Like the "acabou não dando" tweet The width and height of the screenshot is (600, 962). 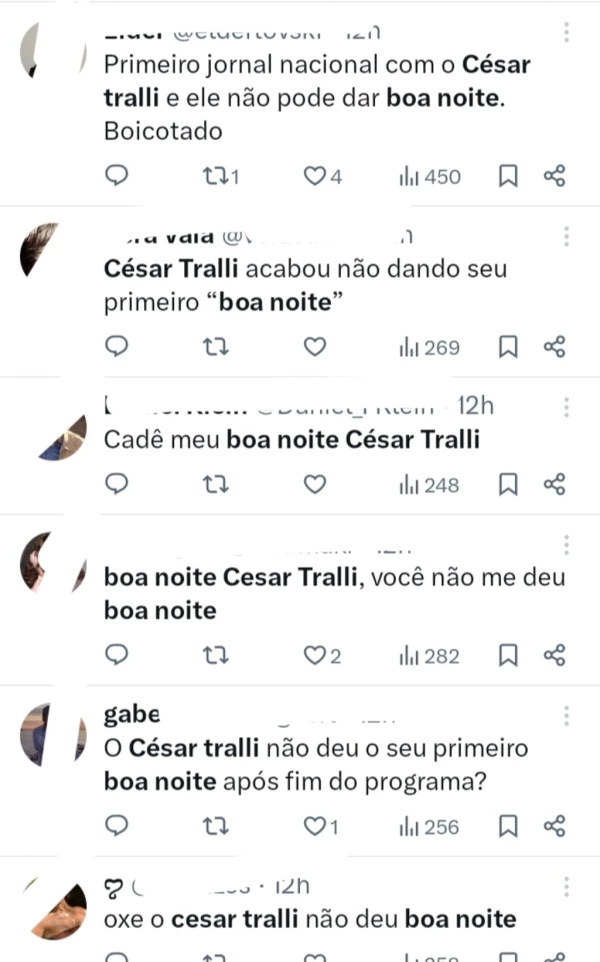(315, 347)
